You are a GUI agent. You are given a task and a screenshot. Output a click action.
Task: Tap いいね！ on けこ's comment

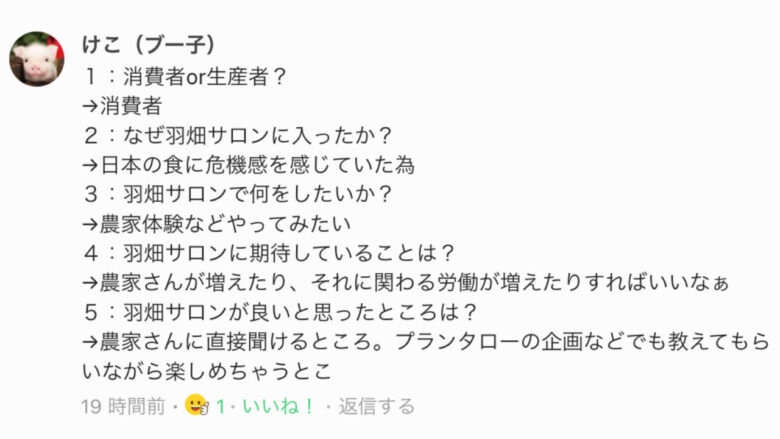coord(279,406)
